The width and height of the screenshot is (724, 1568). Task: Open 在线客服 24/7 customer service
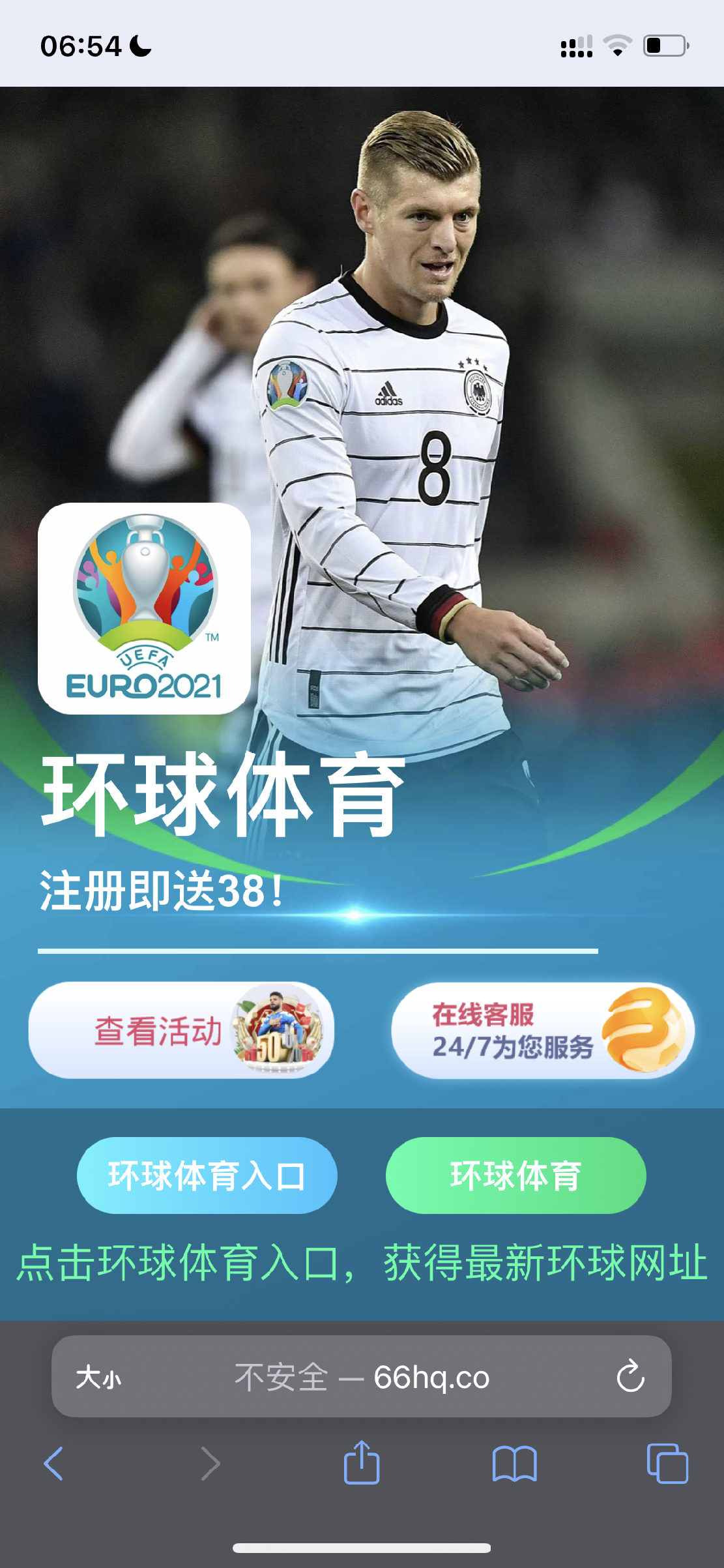point(542,1030)
